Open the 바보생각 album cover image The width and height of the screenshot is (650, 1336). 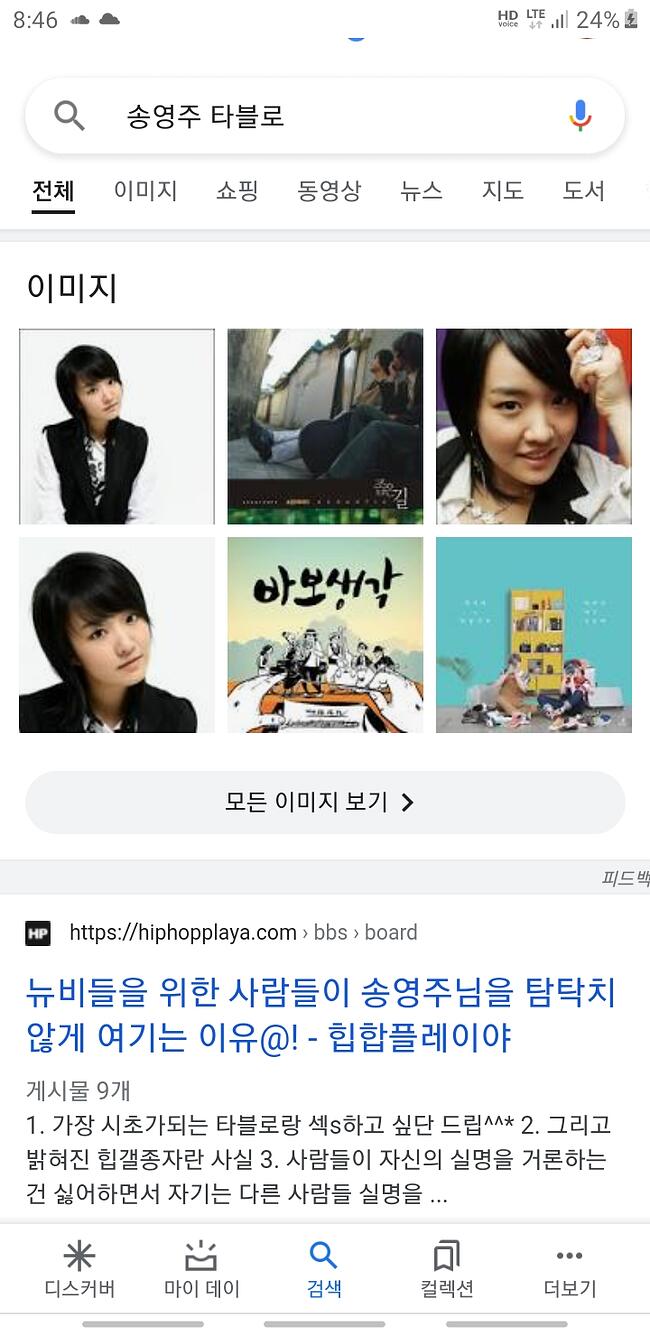coord(325,635)
